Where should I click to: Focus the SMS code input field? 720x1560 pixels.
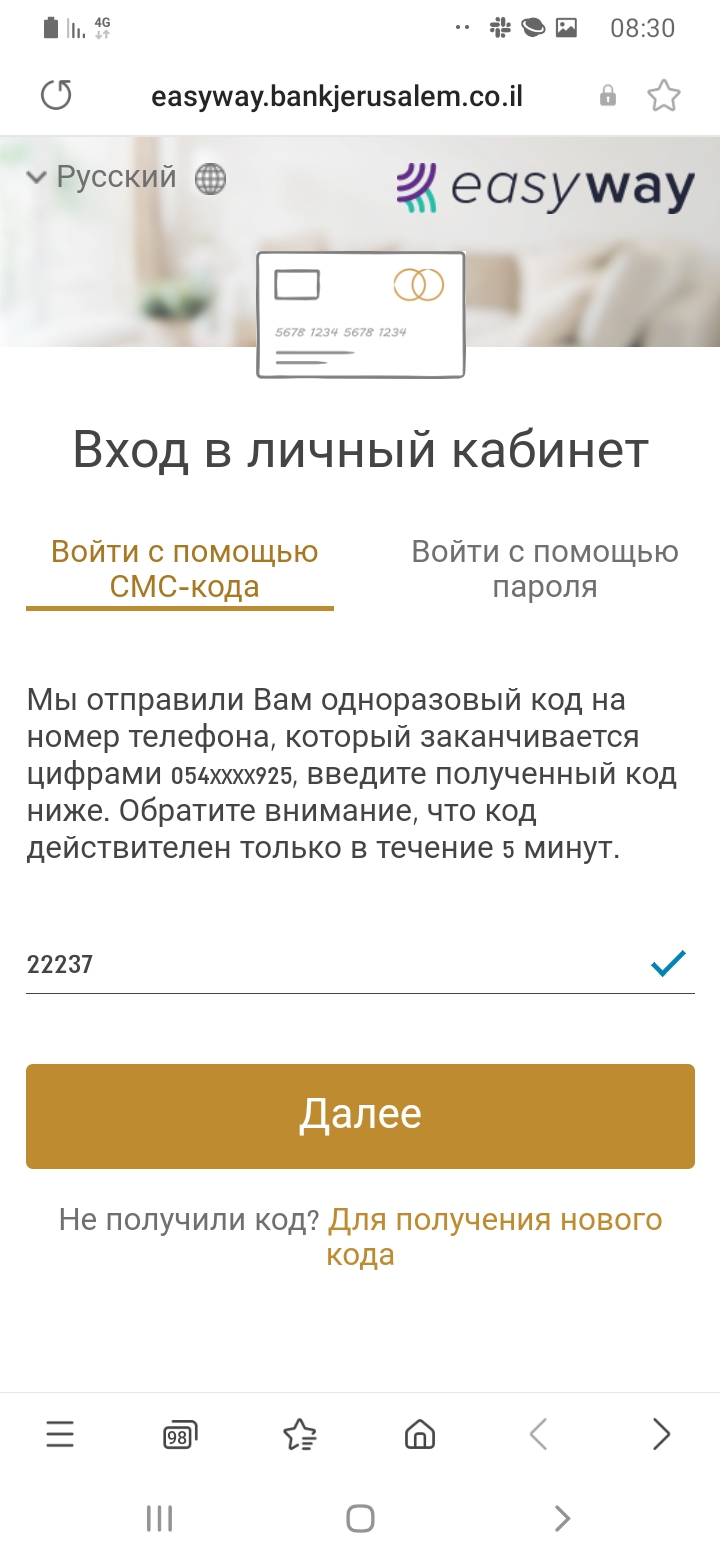(x=330, y=964)
